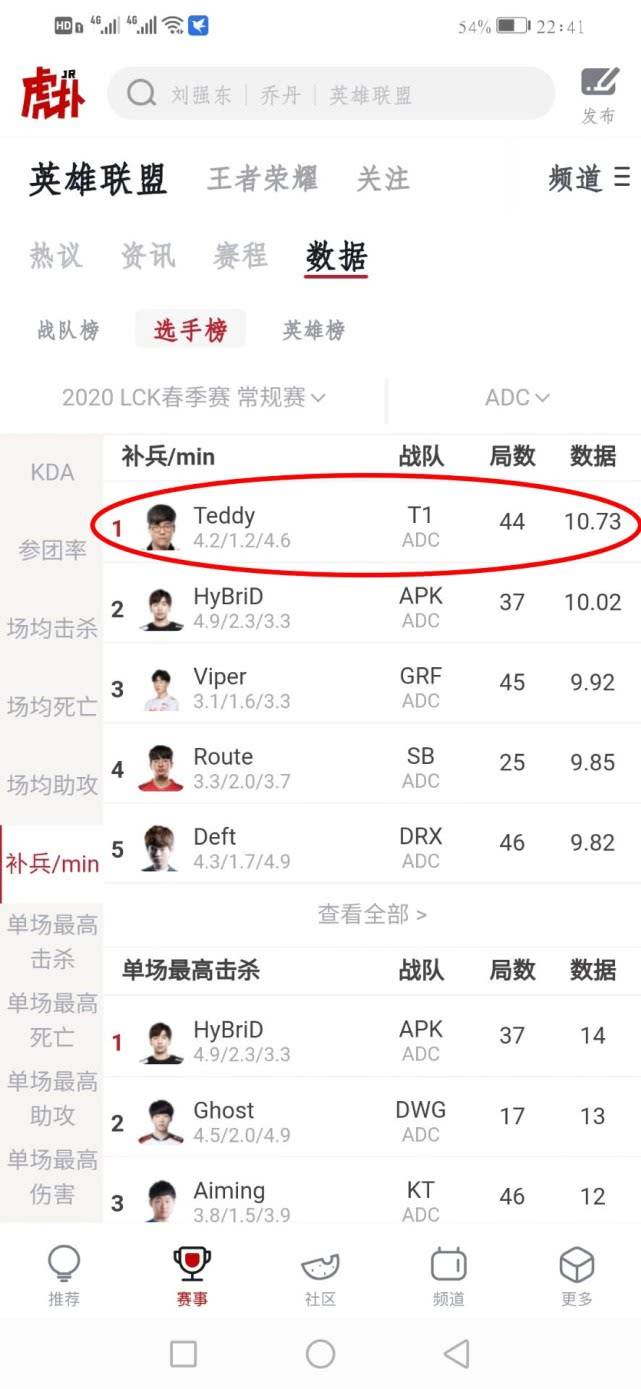This screenshot has width=641, height=1389.
Task: Open Viper's player row
Action: point(370,688)
